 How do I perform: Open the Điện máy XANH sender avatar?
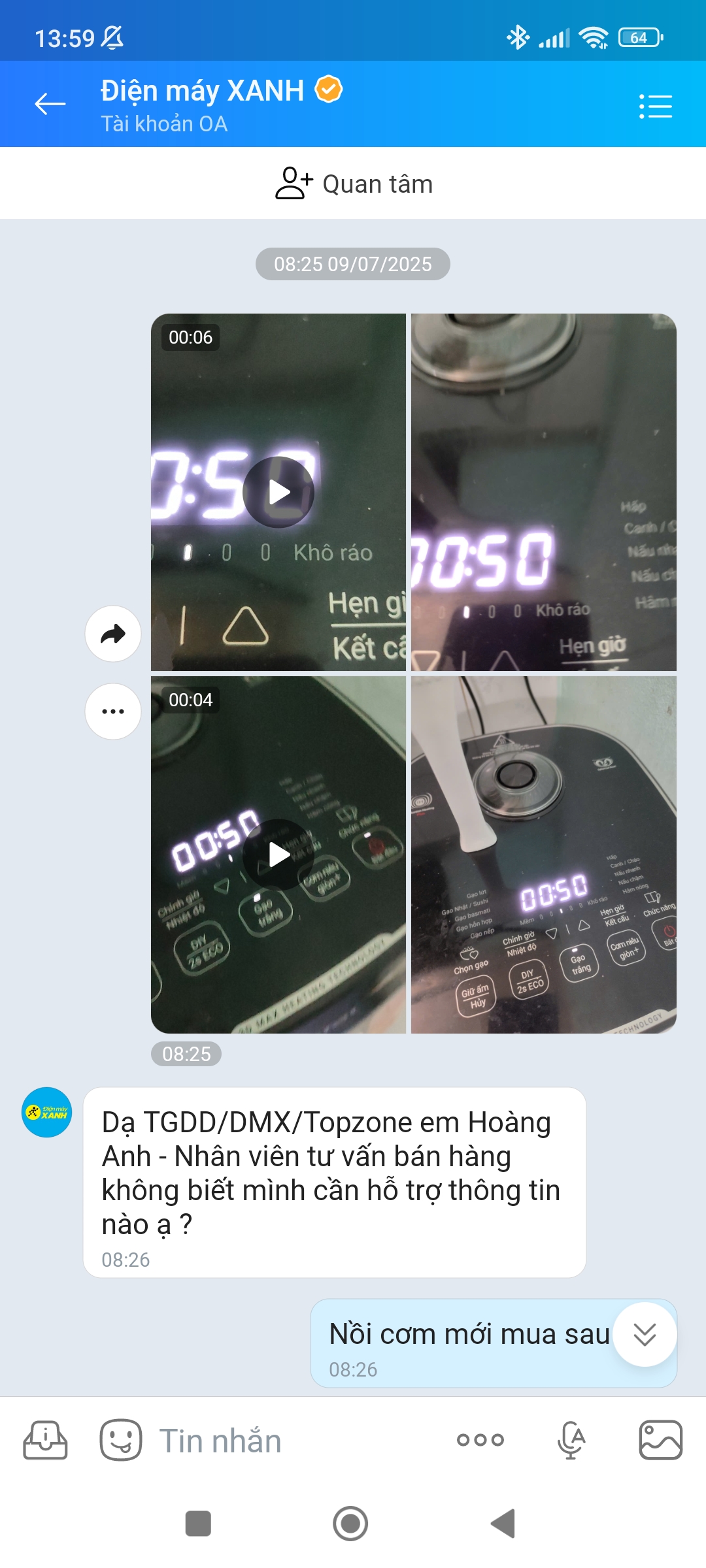click(47, 1112)
